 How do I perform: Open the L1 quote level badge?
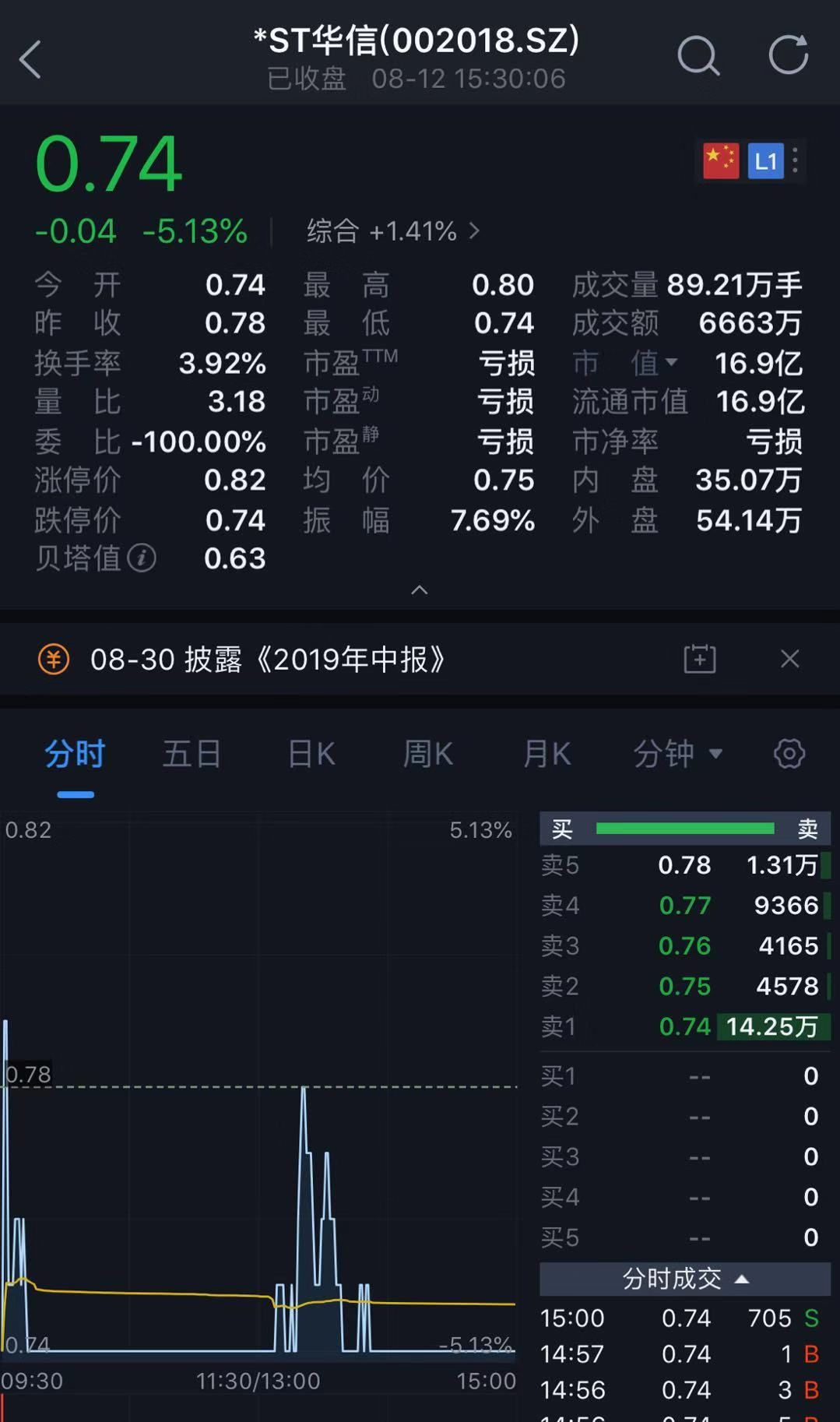[765, 161]
